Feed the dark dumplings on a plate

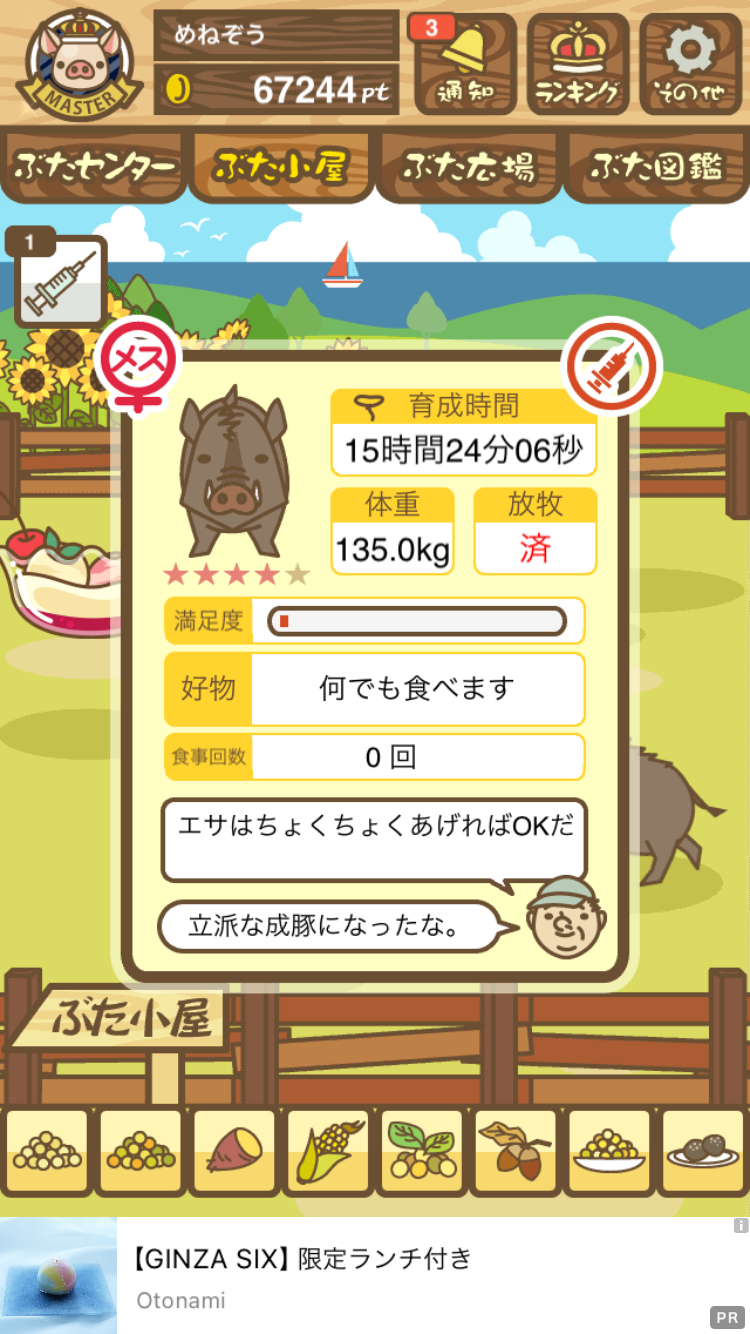[704, 1152]
